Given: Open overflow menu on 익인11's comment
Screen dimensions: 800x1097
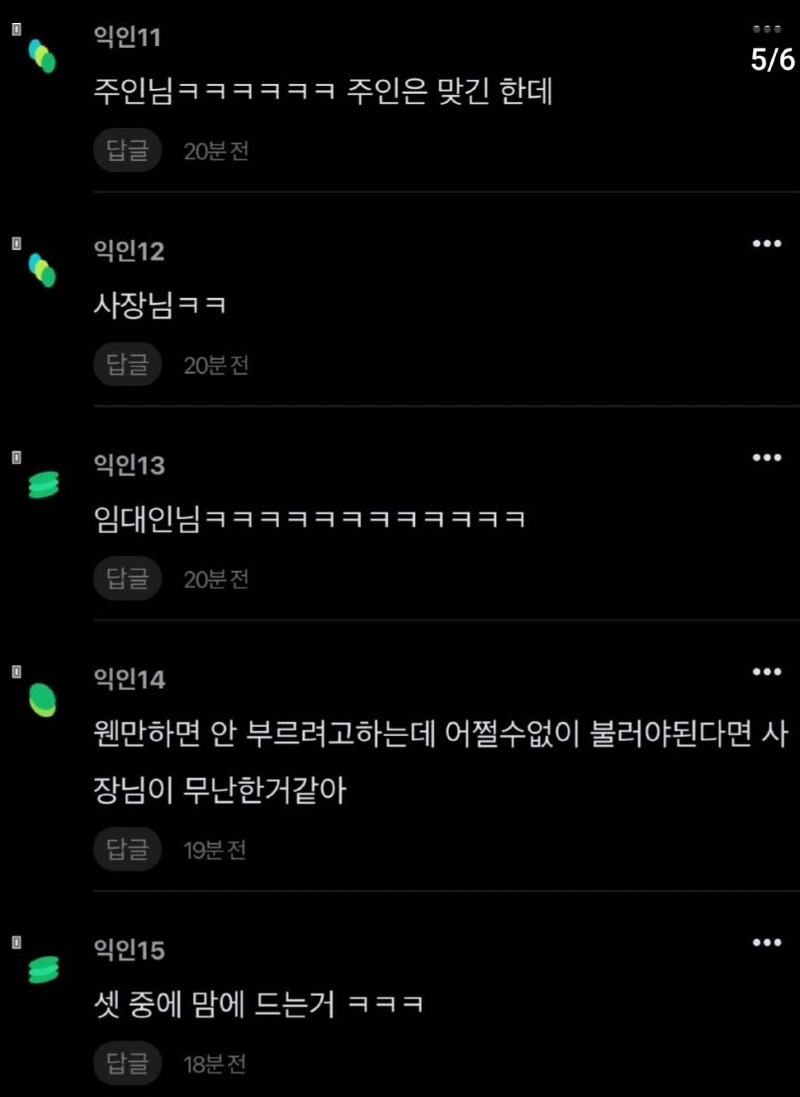Looking at the screenshot, I should [x=766, y=30].
